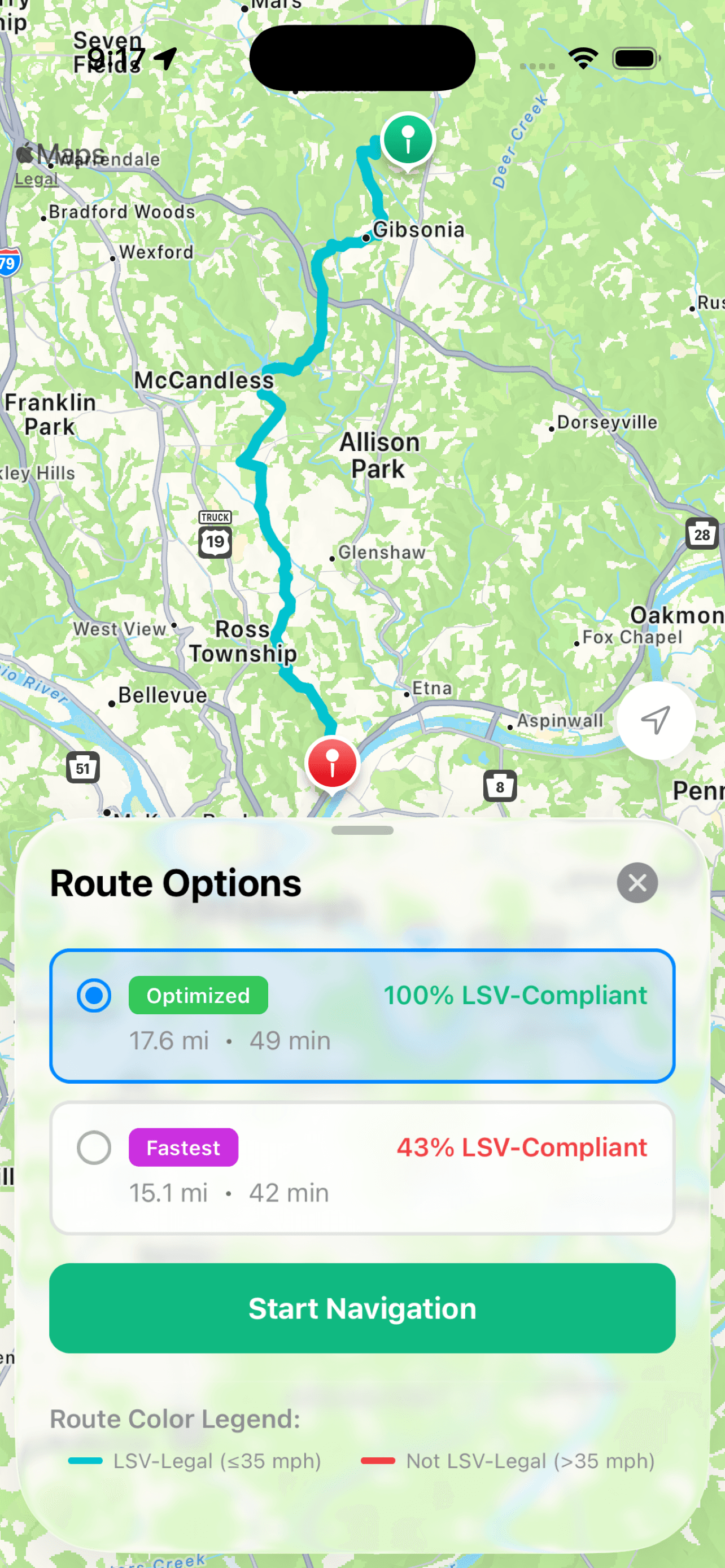Image resolution: width=725 pixels, height=1568 pixels.
Task: Close the Route Options panel
Action: coord(637,883)
